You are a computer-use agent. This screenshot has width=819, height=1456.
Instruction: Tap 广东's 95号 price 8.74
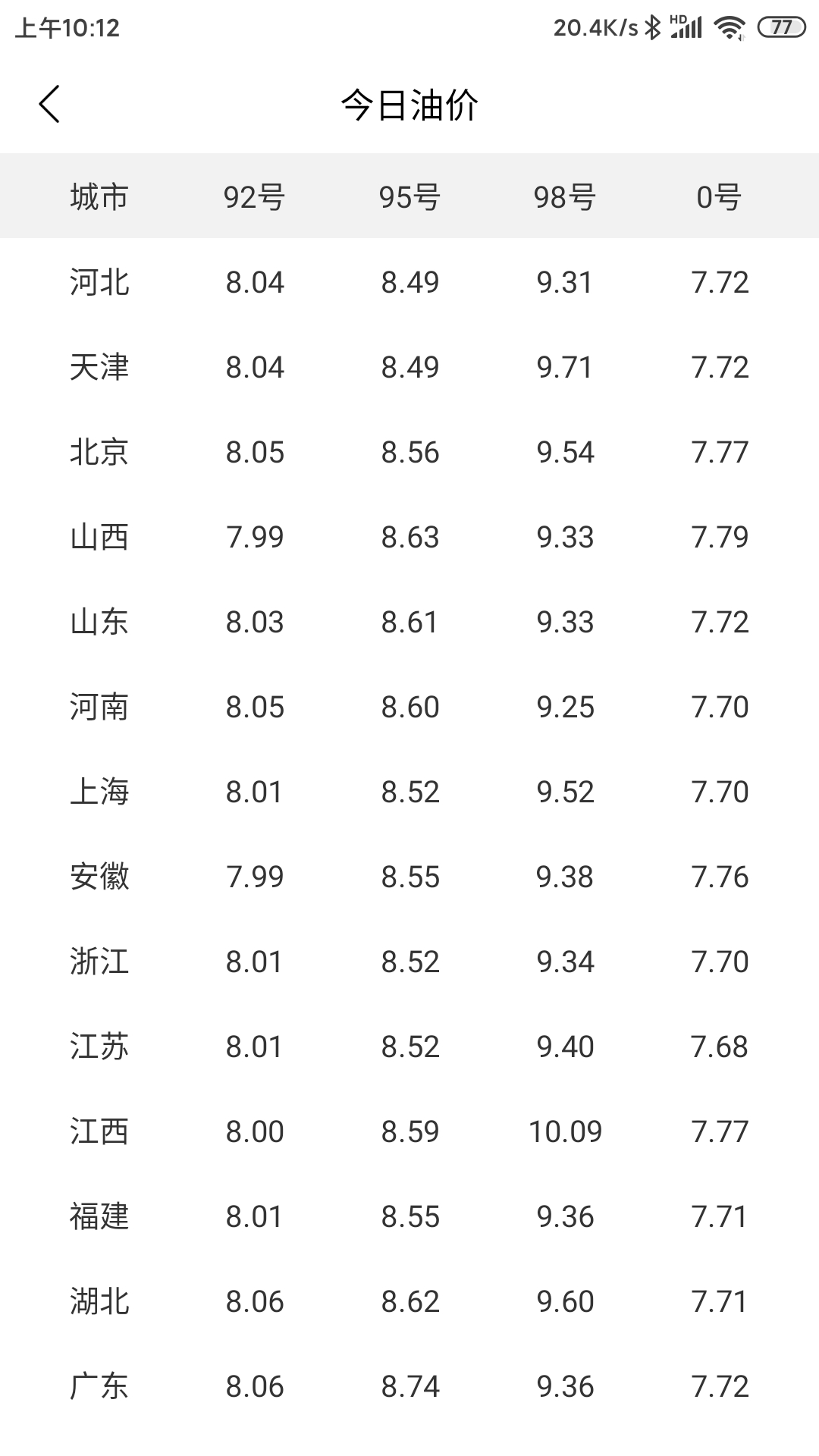tap(408, 1388)
